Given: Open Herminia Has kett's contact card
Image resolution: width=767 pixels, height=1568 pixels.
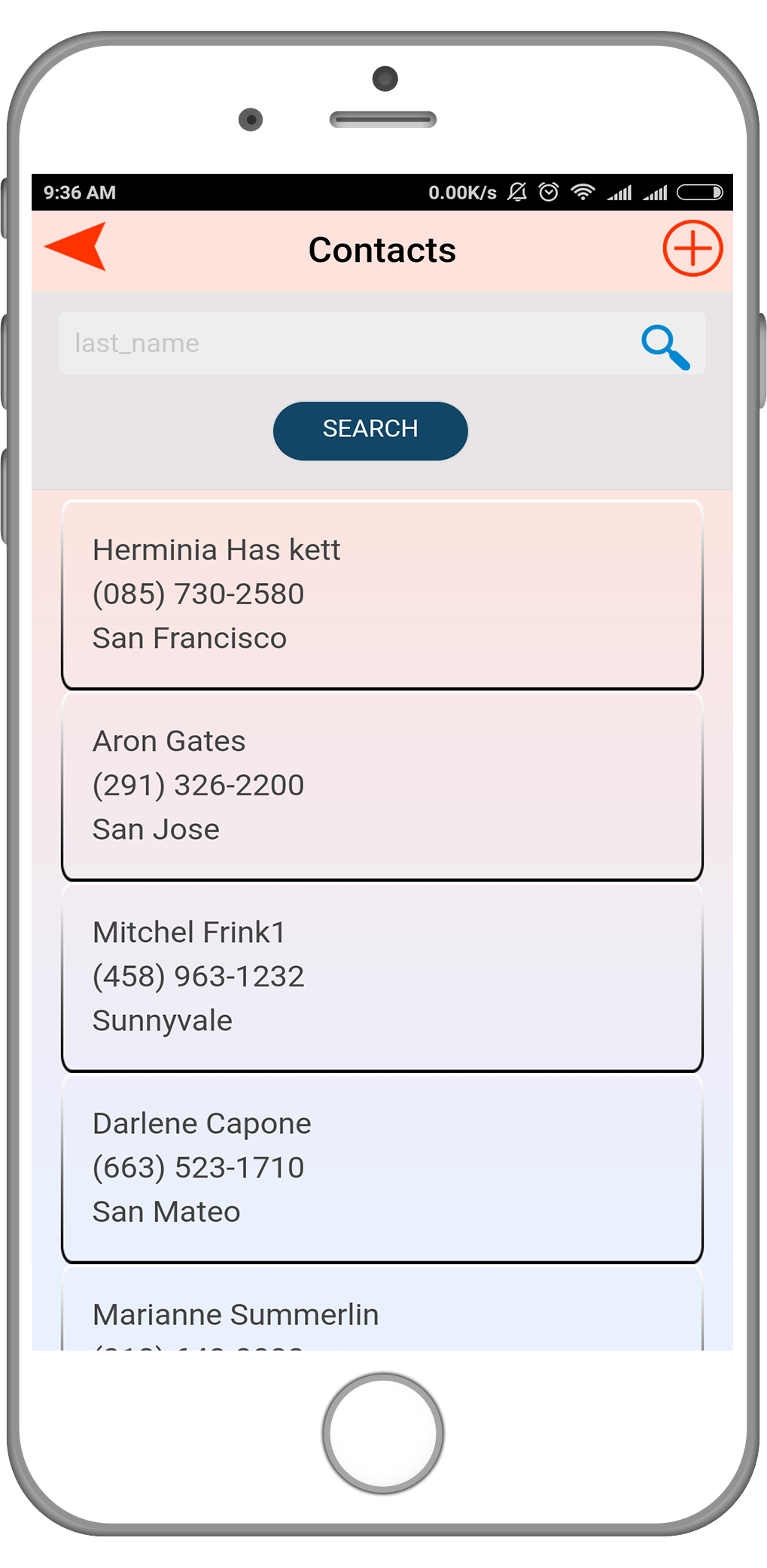Looking at the screenshot, I should pyautogui.click(x=382, y=594).
